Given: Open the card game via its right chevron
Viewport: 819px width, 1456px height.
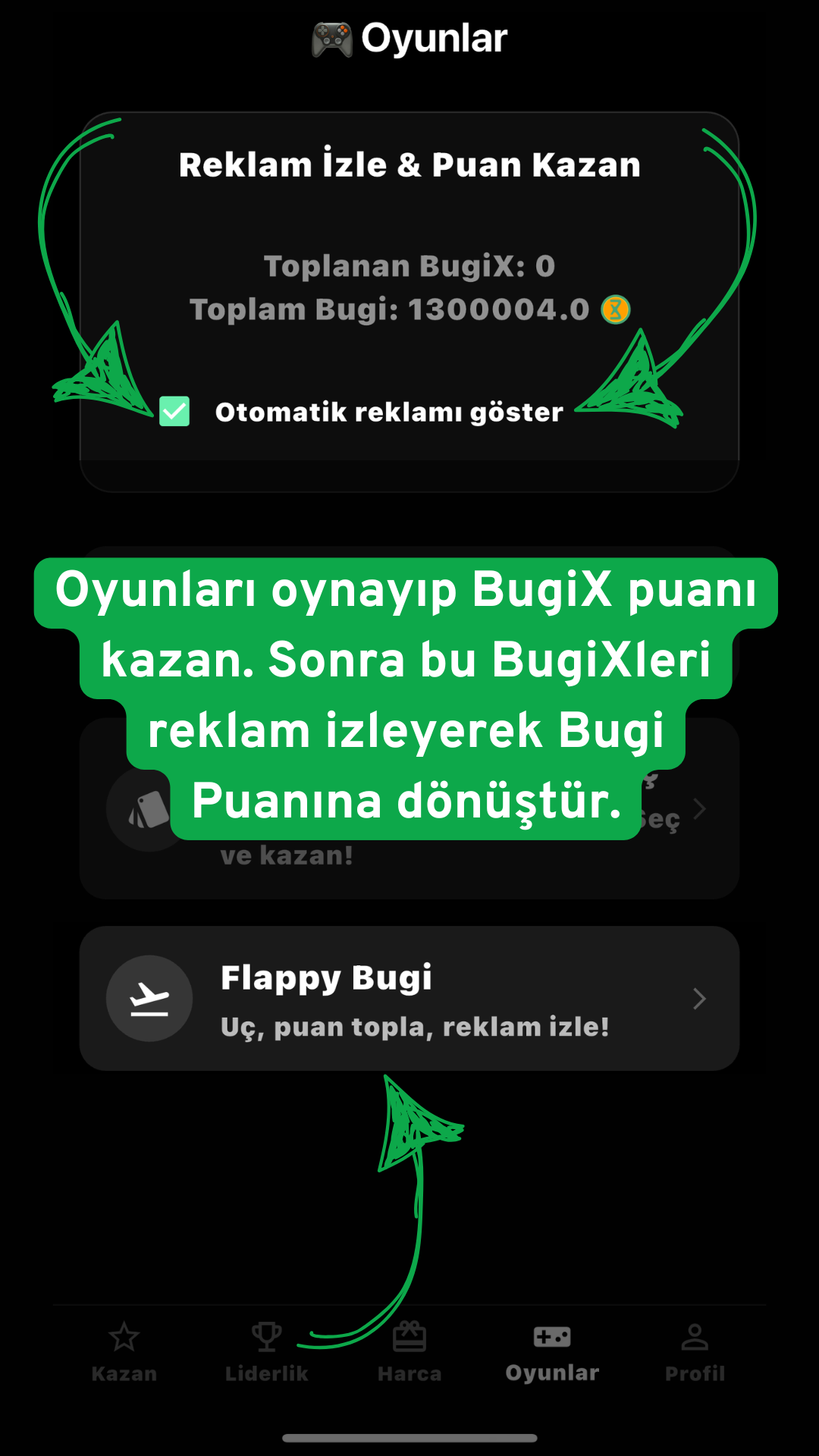Looking at the screenshot, I should [699, 809].
